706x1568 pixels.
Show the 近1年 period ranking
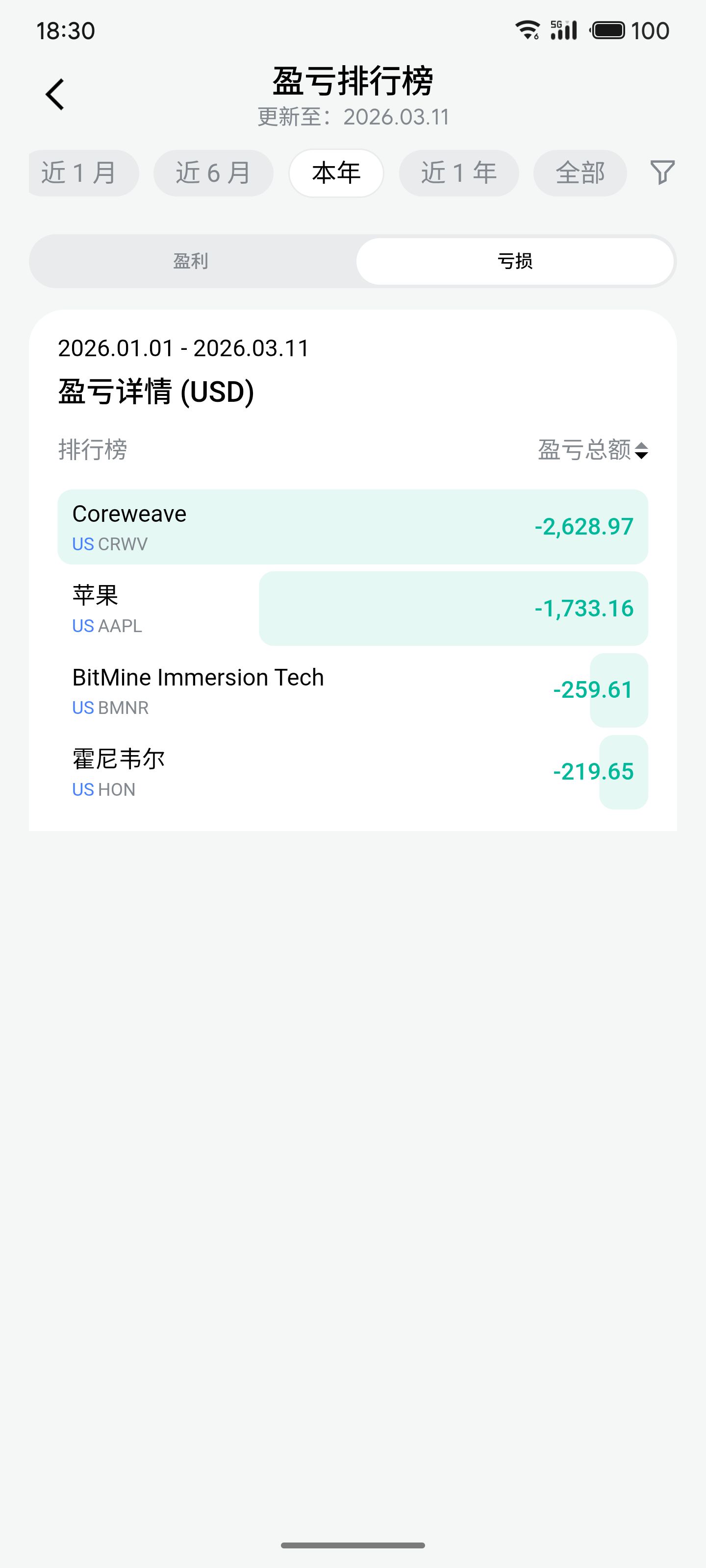[x=459, y=173]
